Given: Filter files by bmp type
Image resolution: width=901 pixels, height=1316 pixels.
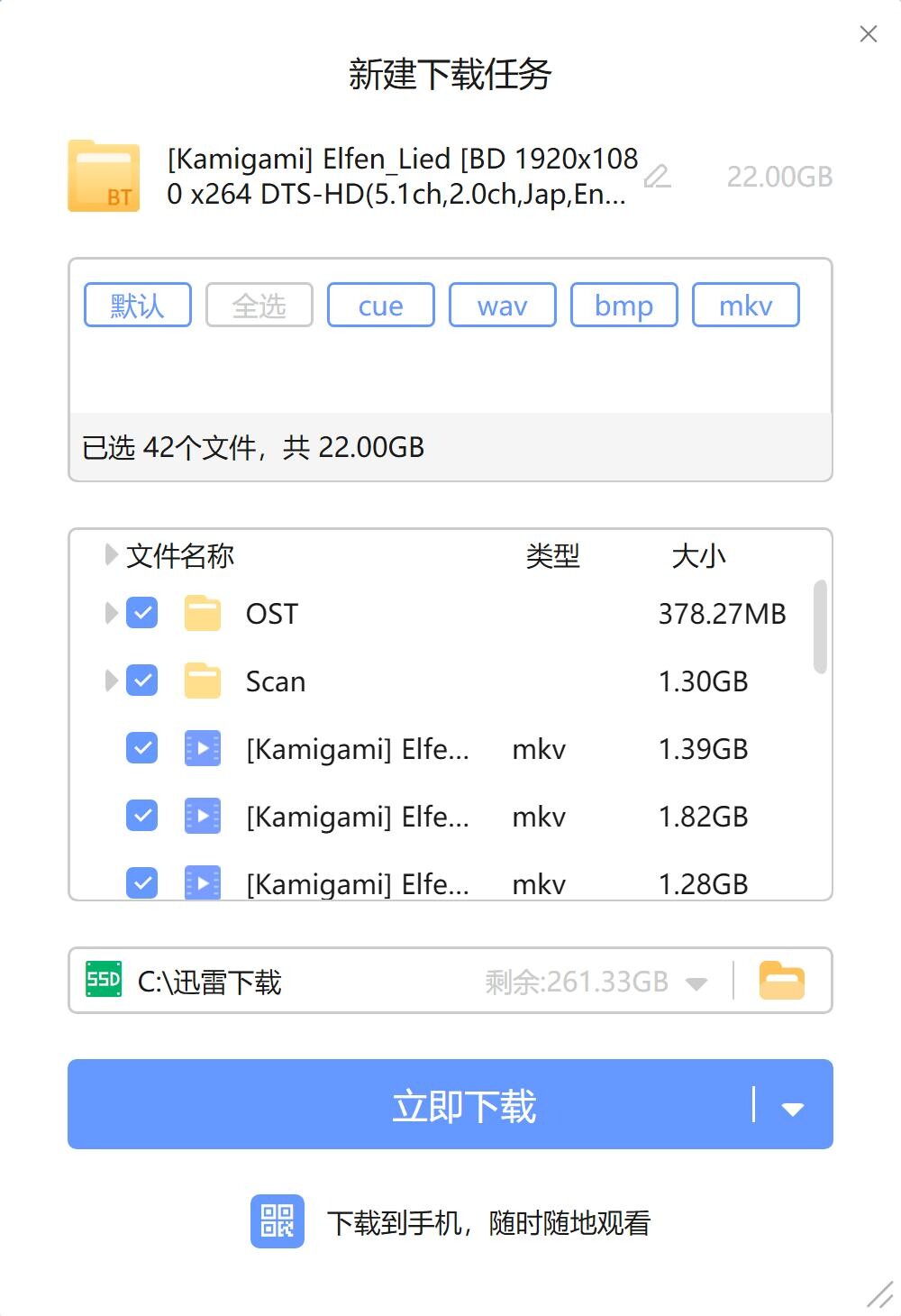Looking at the screenshot, I should (623, 306).
